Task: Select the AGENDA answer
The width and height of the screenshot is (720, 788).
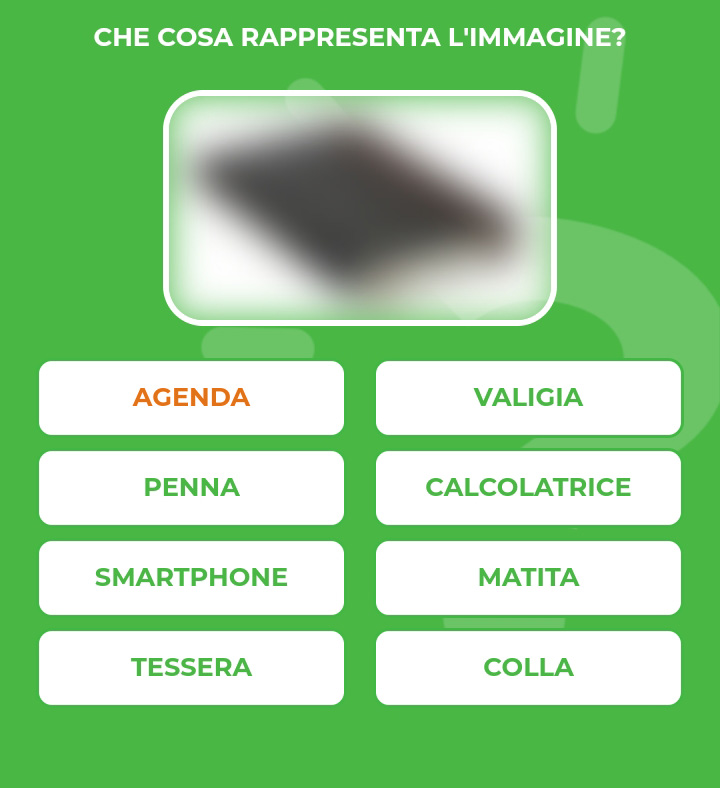Action: tap(191, 398)
